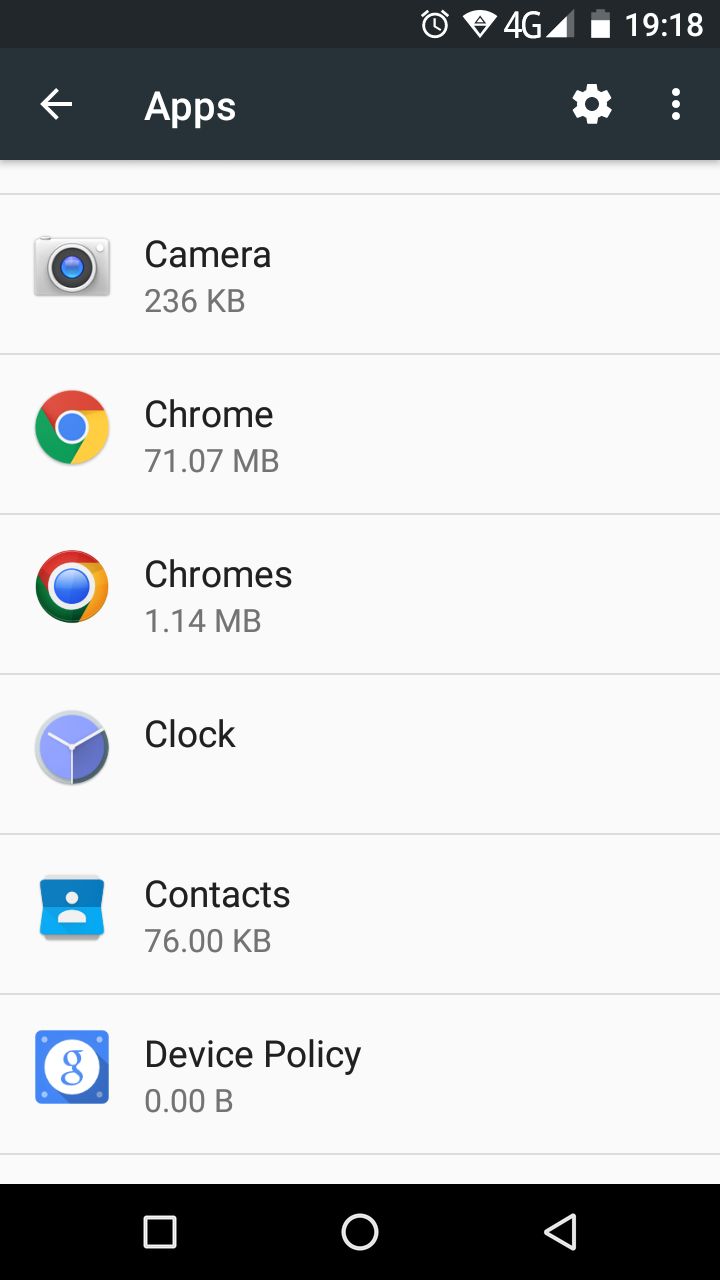Select the Chromes app entry
The width and height of the screenshot is (720, 1280).
click(x=360, y=594)
